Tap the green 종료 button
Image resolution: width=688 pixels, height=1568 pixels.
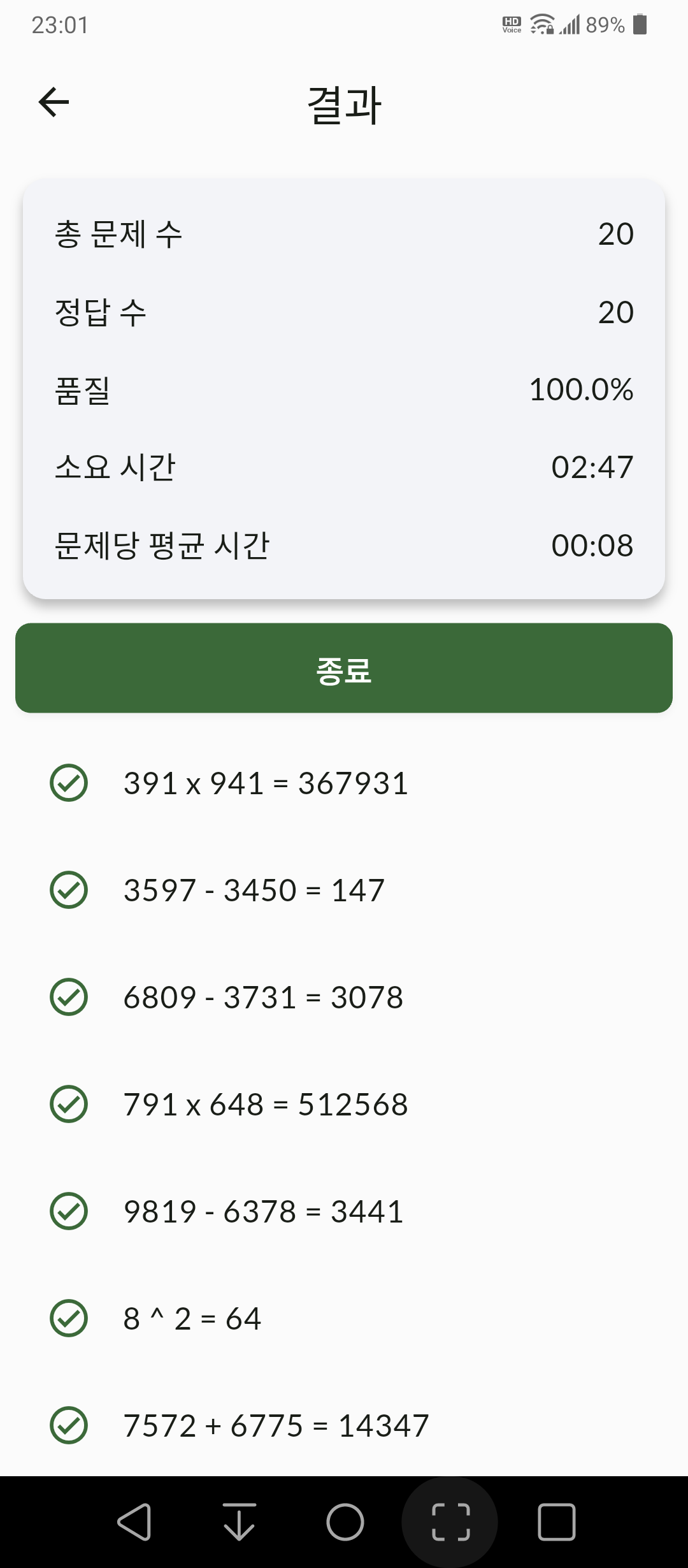[x=344, y=668]
